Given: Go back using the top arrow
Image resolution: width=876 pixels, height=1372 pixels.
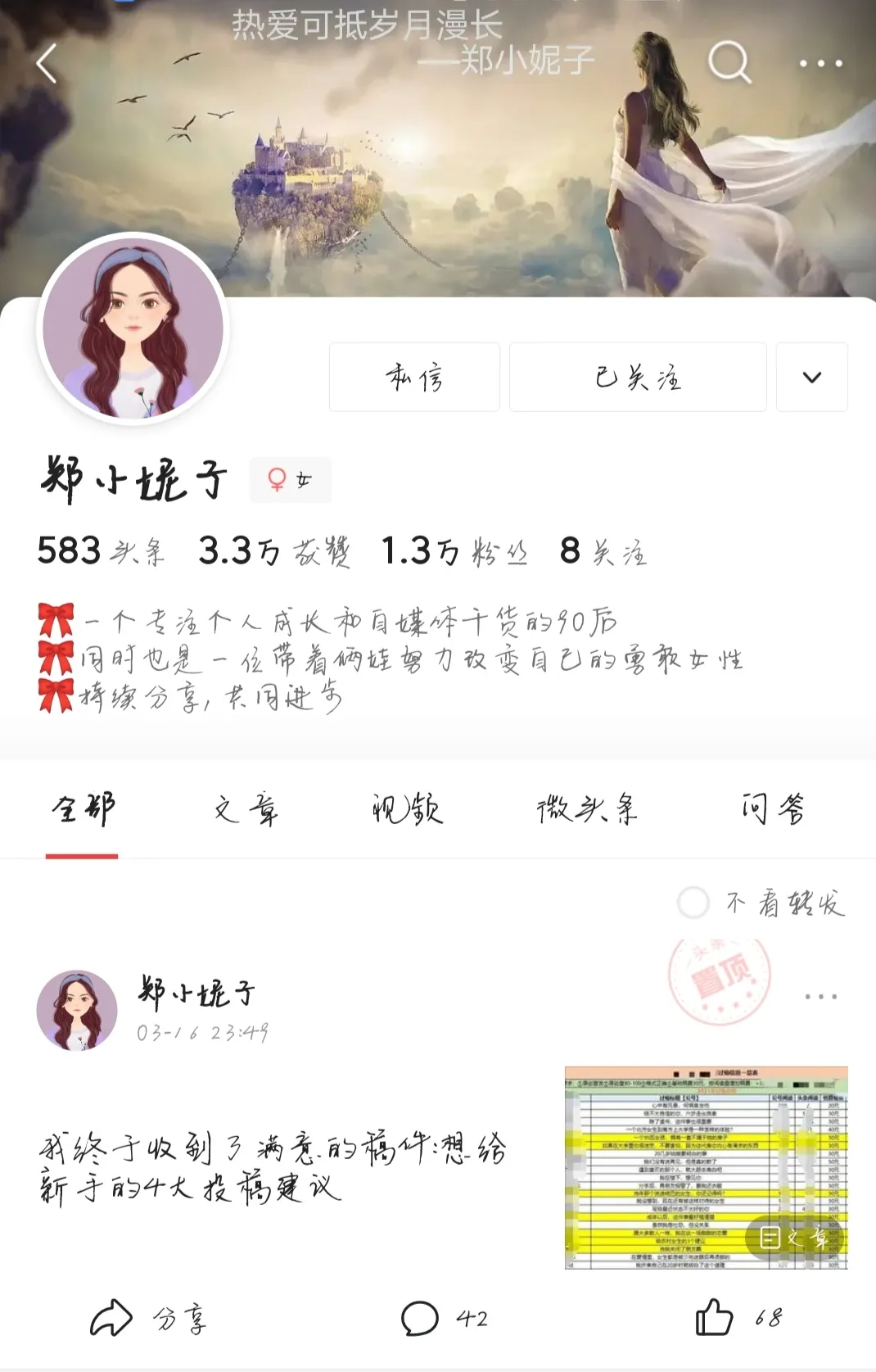Looking at the screenshot, I should 47,63.
